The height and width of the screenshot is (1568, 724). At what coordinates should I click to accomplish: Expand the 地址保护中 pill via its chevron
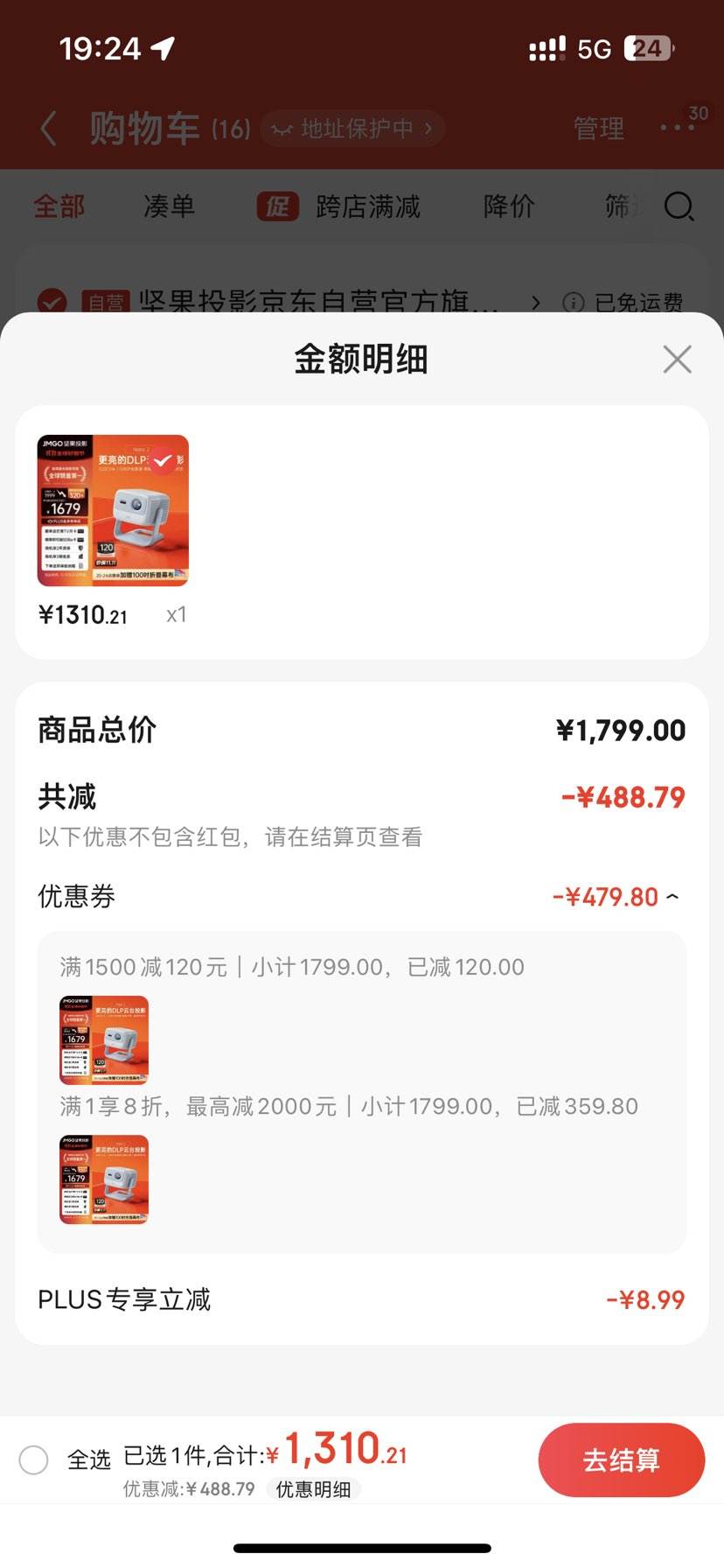[428, 128]
